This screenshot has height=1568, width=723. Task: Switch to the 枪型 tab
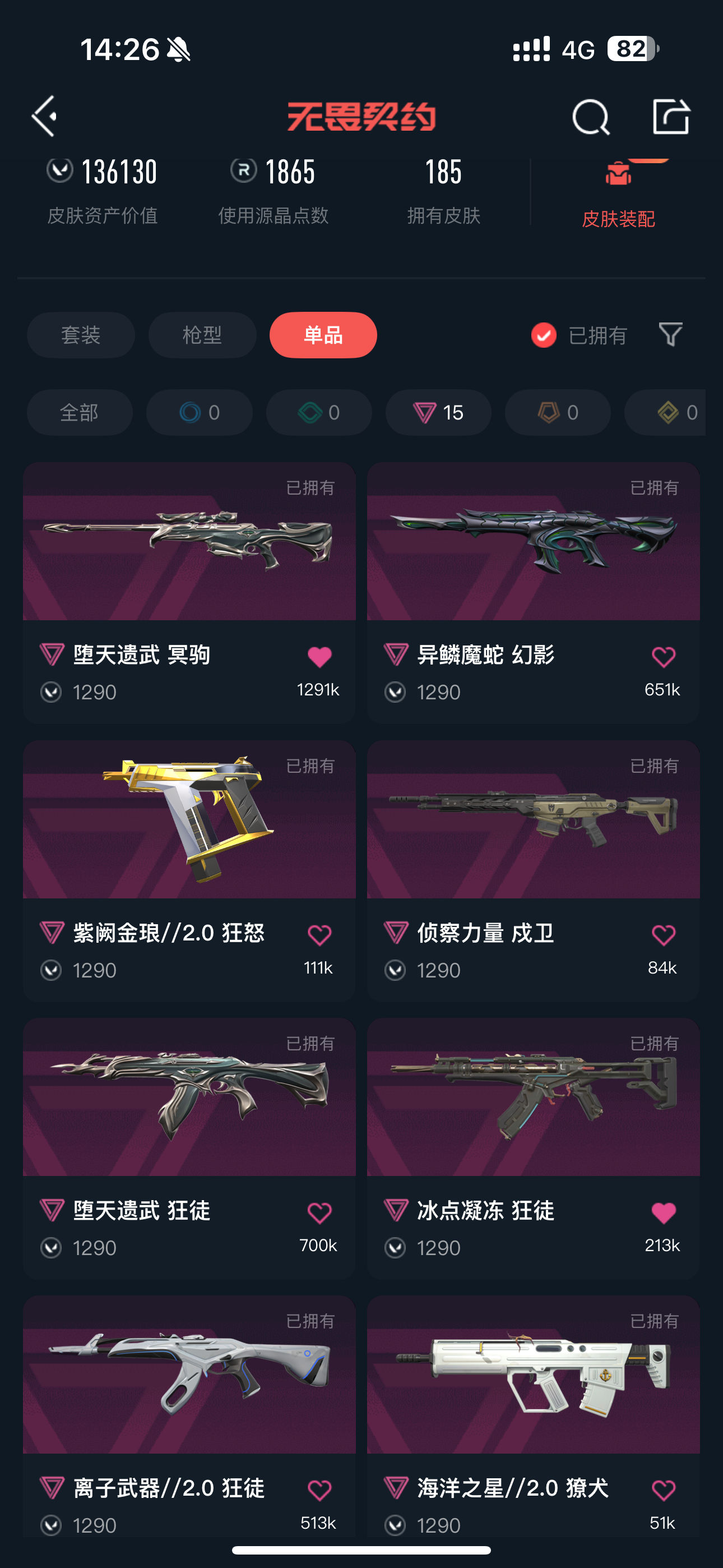202,335
